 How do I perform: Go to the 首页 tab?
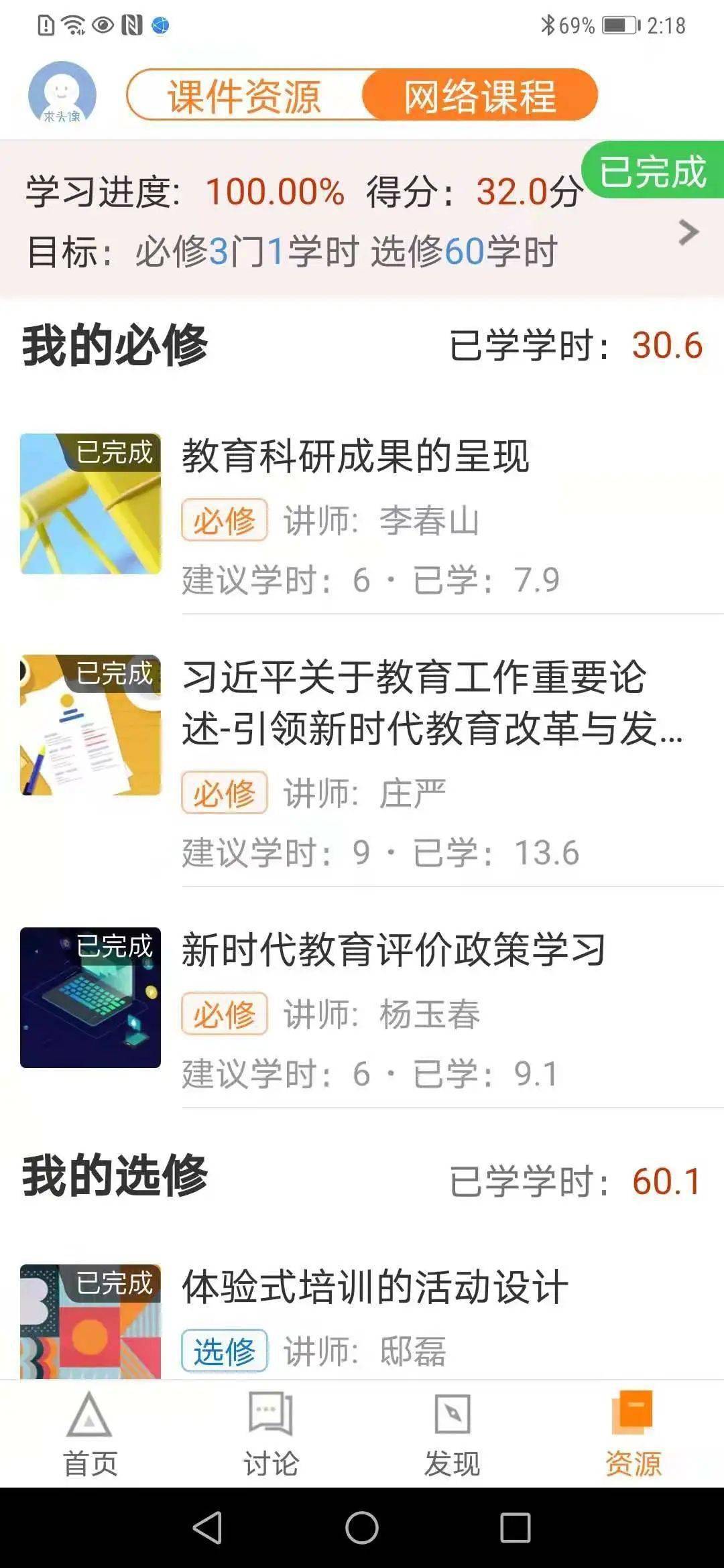tap(90, 1435)
